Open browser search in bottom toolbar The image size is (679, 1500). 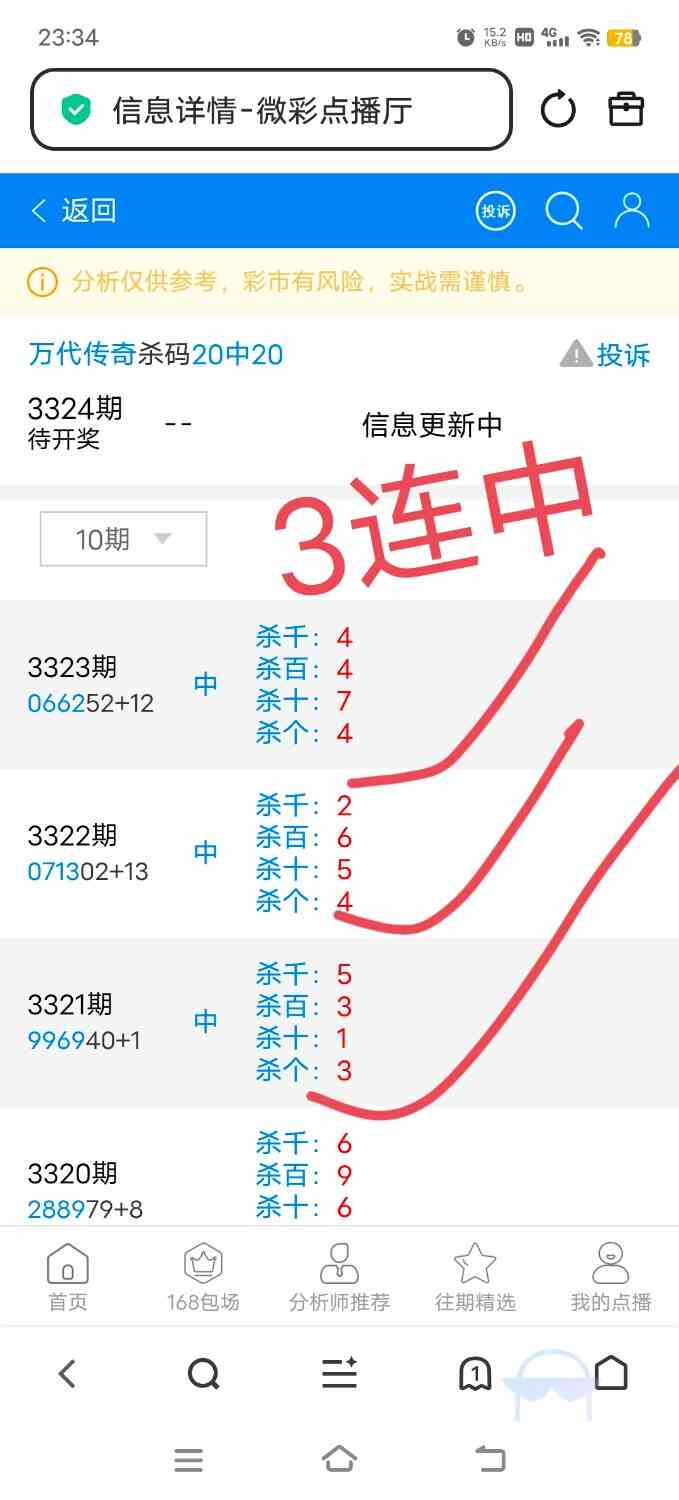pyautogui.click(x=203, y=1374)
